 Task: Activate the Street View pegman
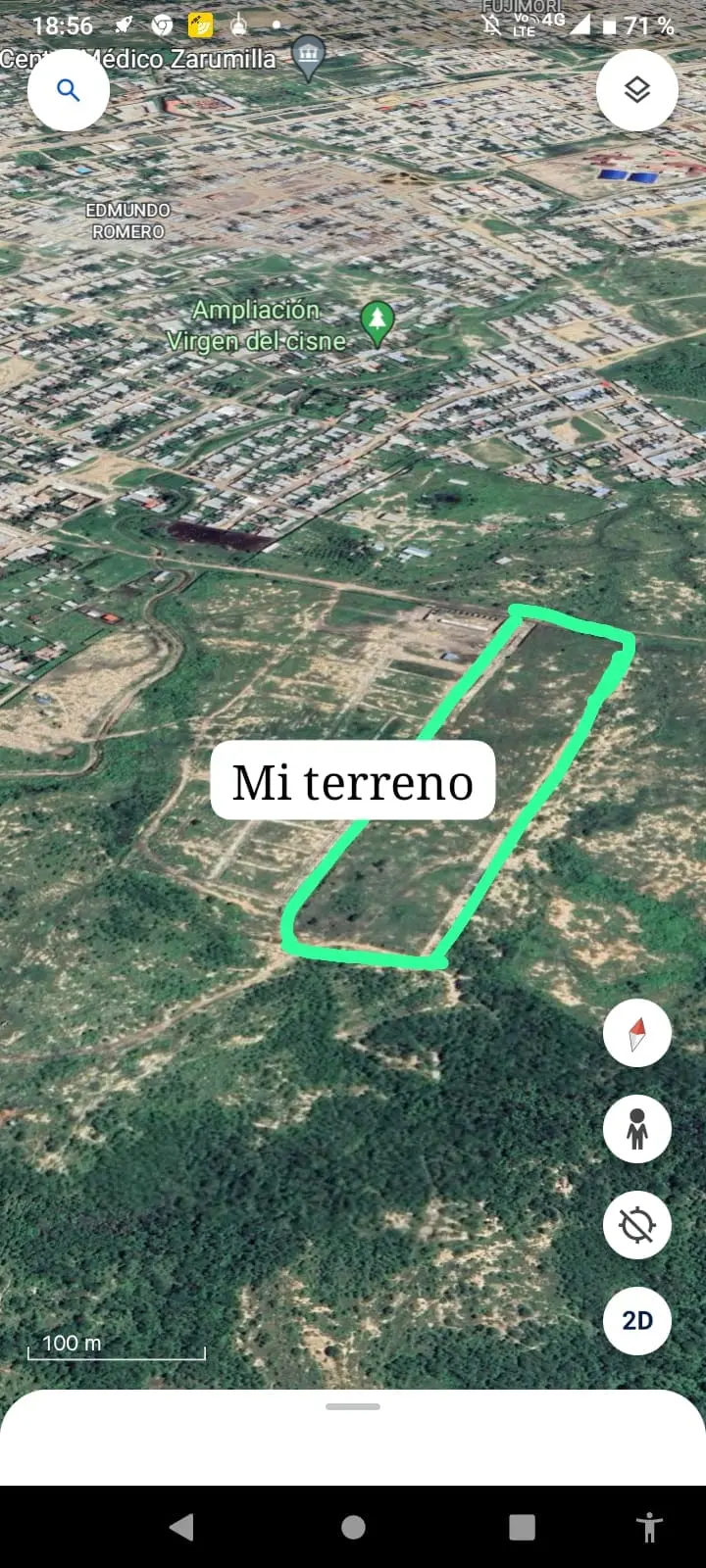(637, 1128)
